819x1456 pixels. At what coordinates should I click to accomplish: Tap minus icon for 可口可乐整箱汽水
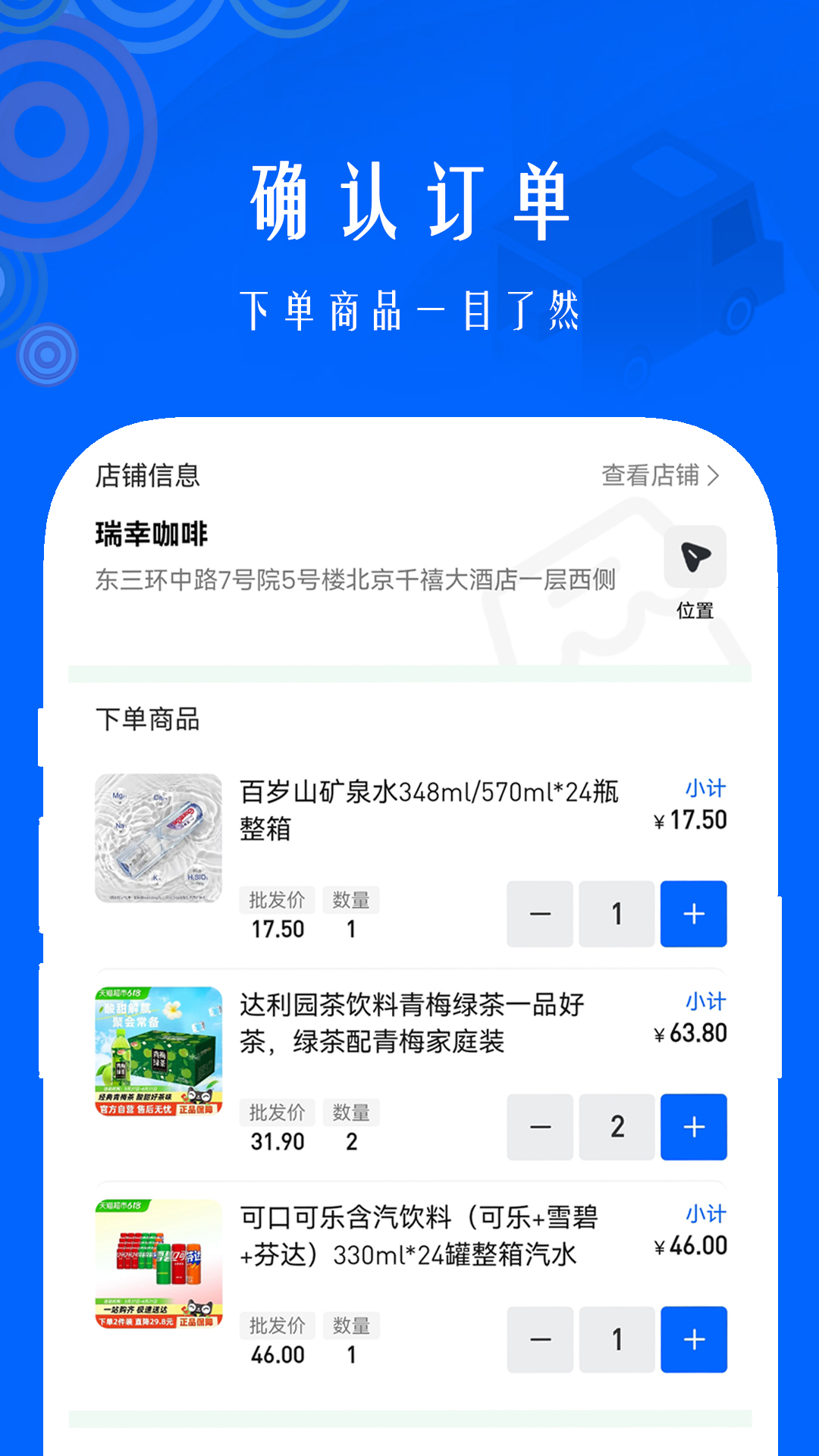539,1340
